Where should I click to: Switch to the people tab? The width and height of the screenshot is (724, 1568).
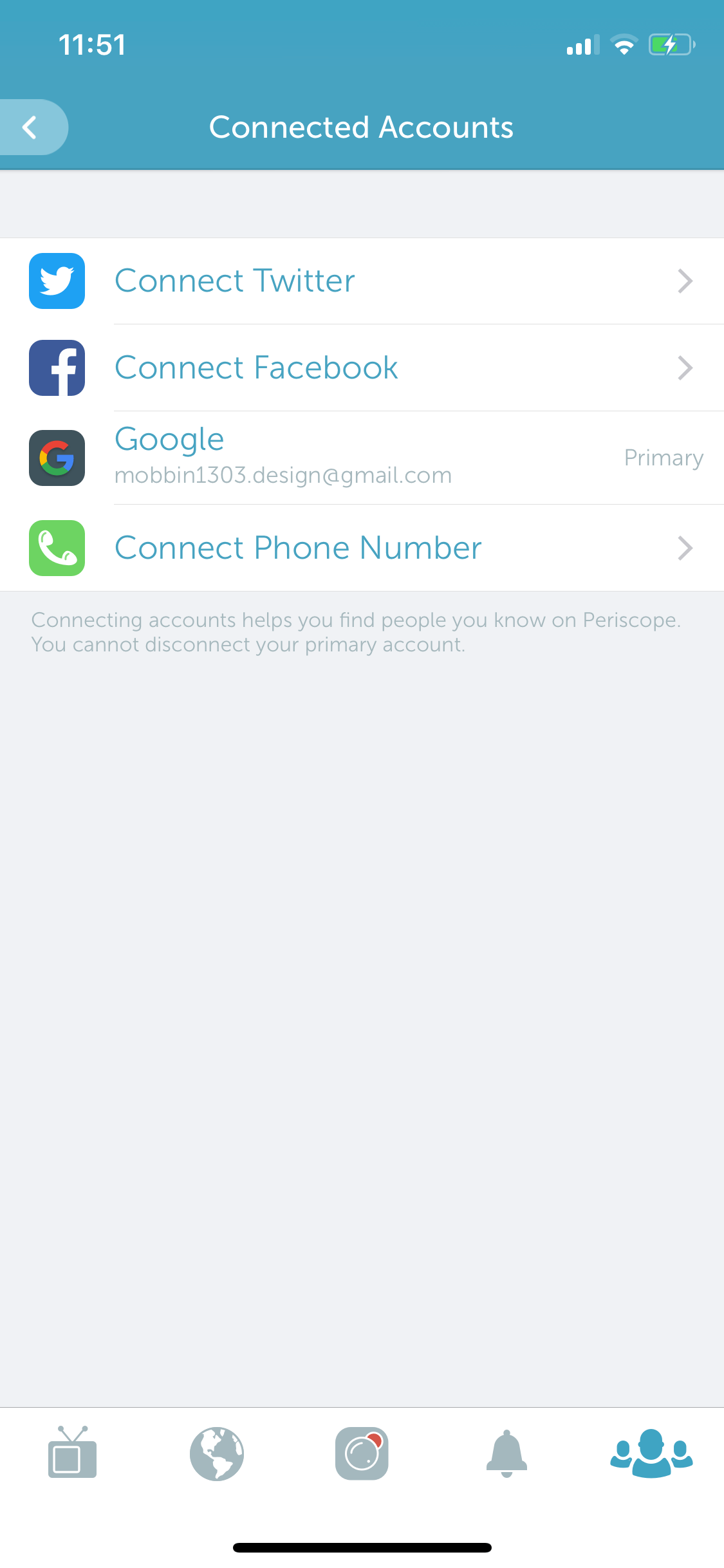point(651,1453)
